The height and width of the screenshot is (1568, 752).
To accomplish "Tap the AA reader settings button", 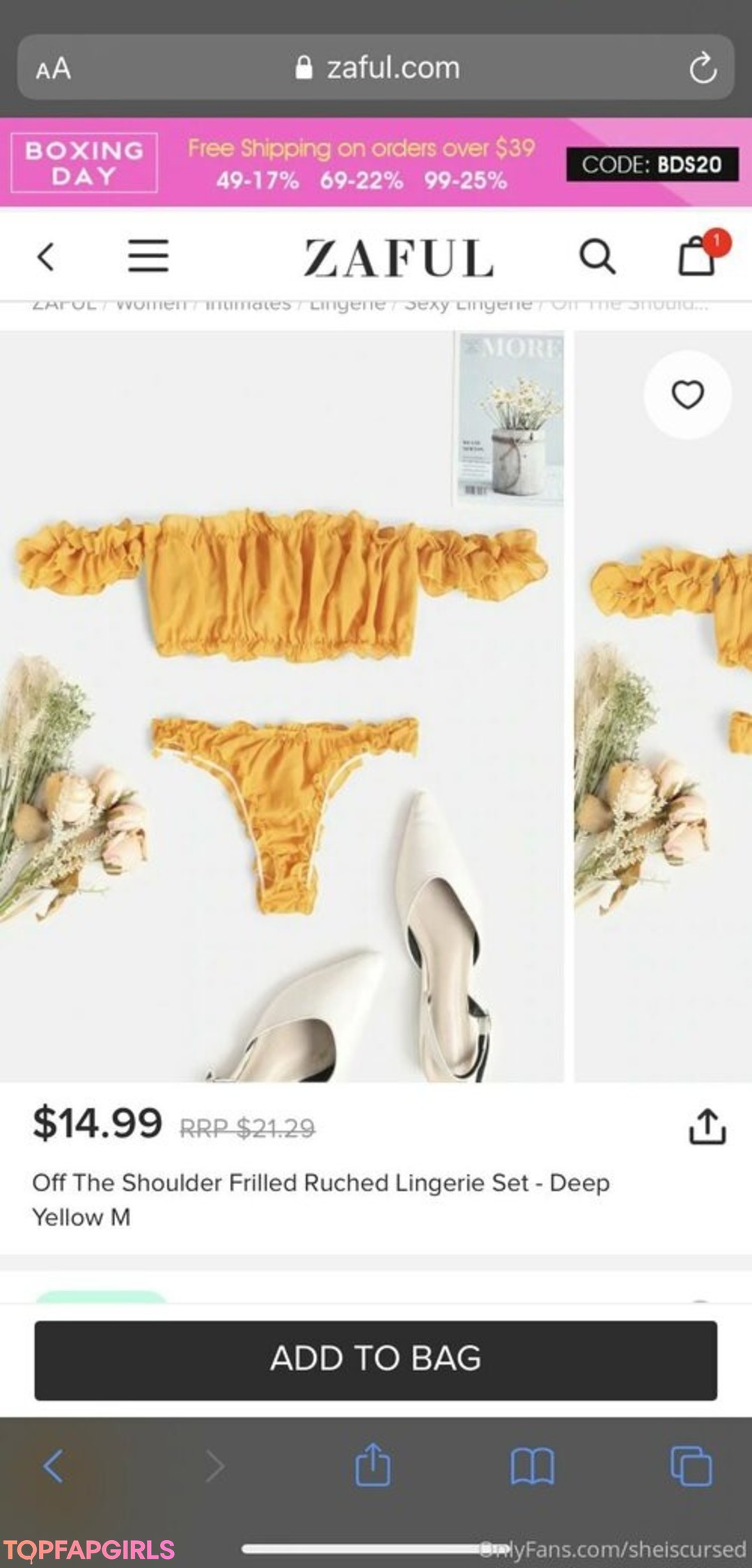I will click(x=54, y=68).
